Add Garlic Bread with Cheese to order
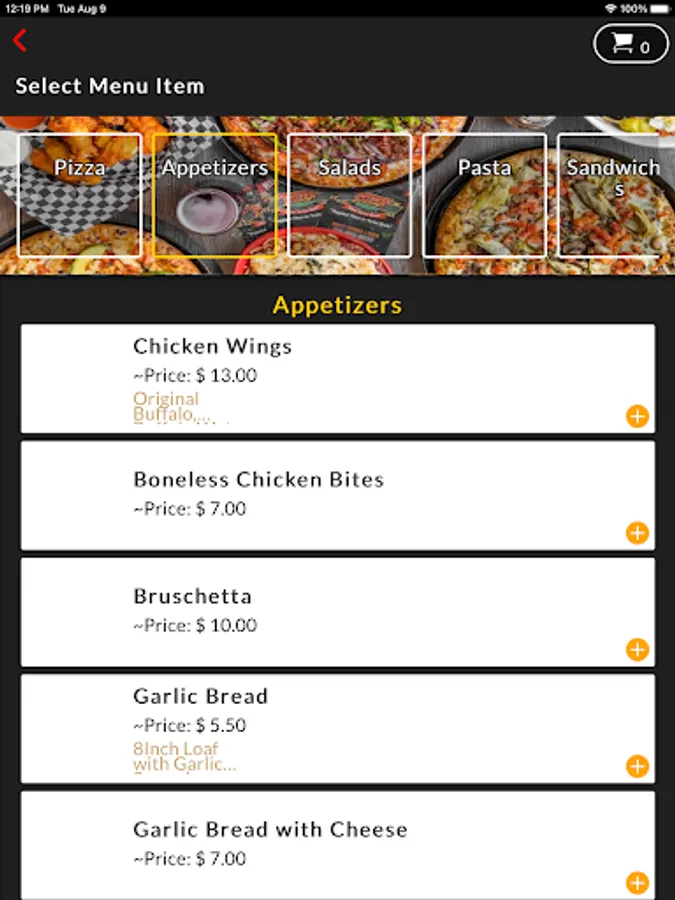 [637, 882]
